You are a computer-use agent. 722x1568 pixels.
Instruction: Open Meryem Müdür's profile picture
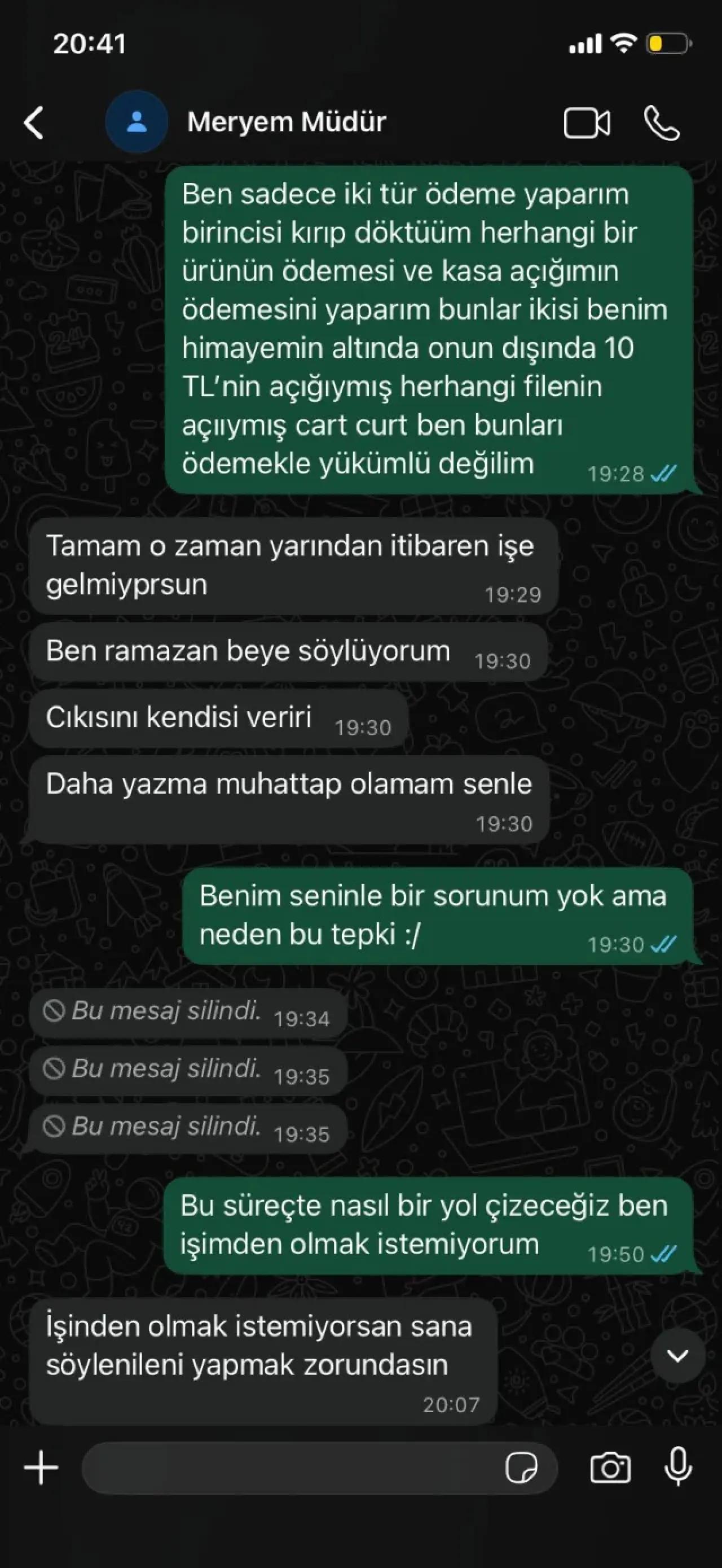(137, 122)
